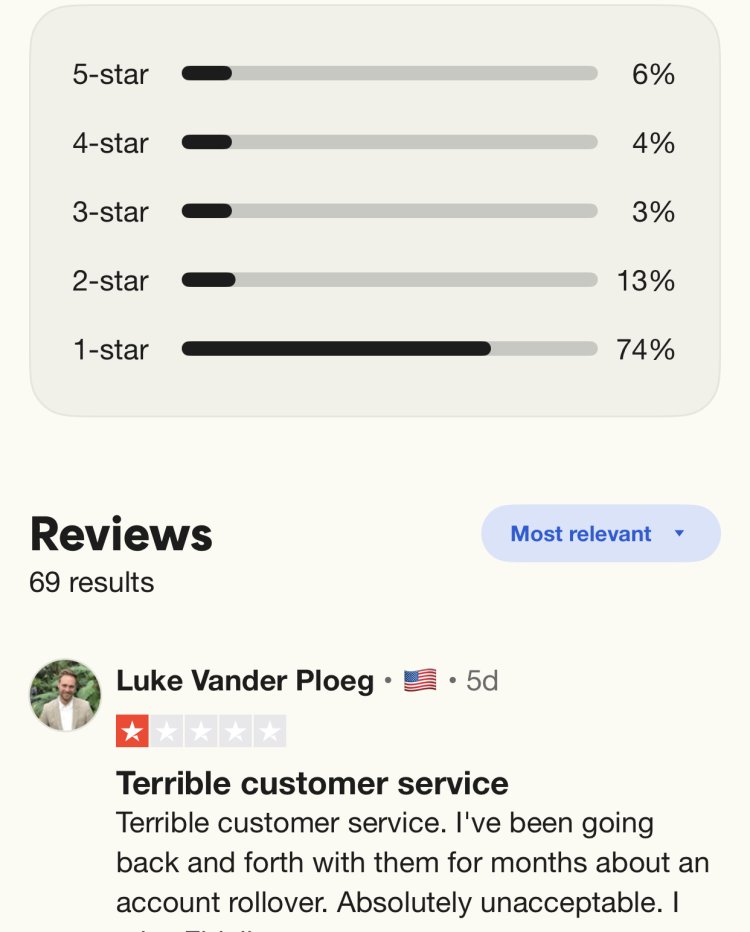Open the Terrible customer service review
The image size is (750, 932).
pyautogui.click(x=312, y=782)
